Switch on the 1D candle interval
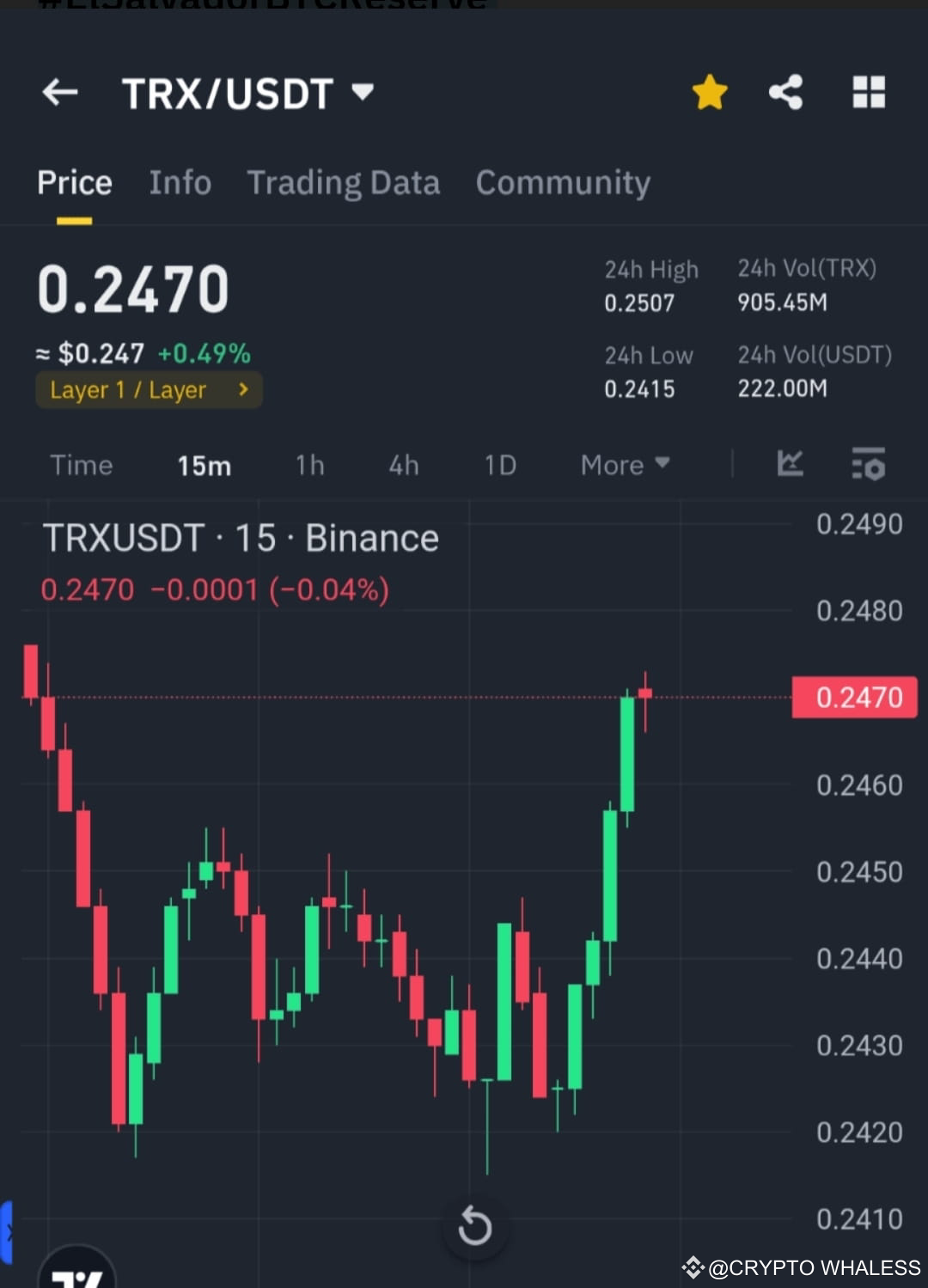The height and width of the screenshot is (1288, 928). (499, 465)
